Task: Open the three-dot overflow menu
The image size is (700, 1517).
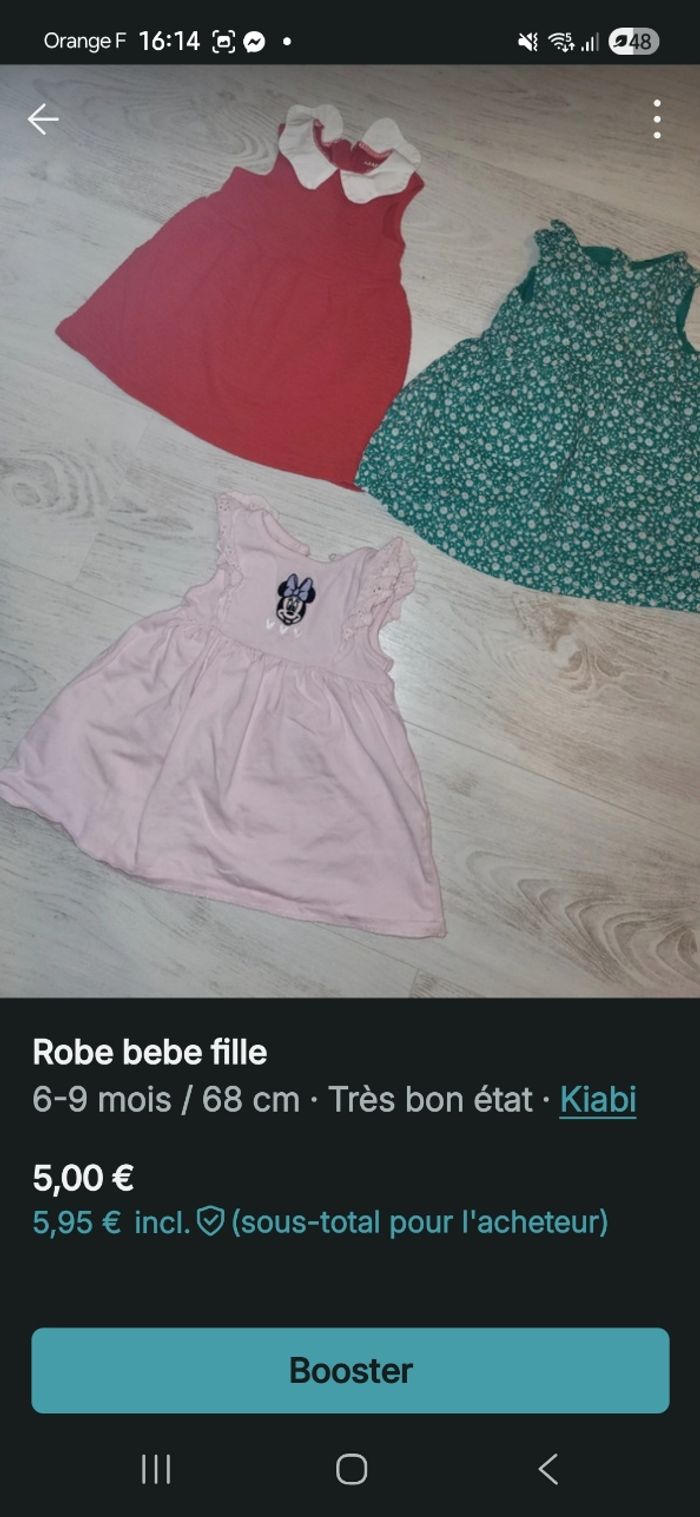Action: click(x=656, y=120)
